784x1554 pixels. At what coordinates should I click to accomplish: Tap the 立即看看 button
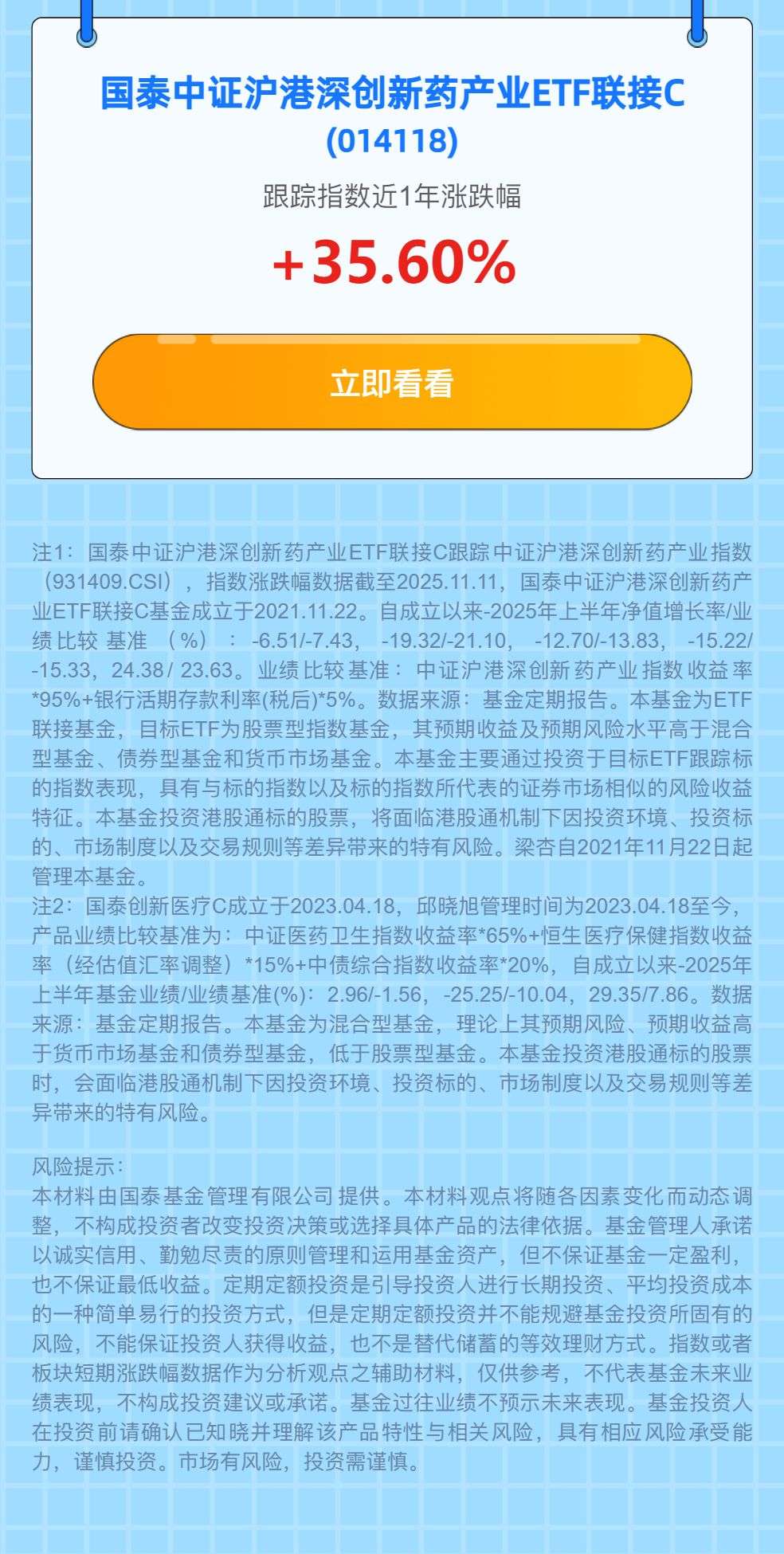[392, 383]
